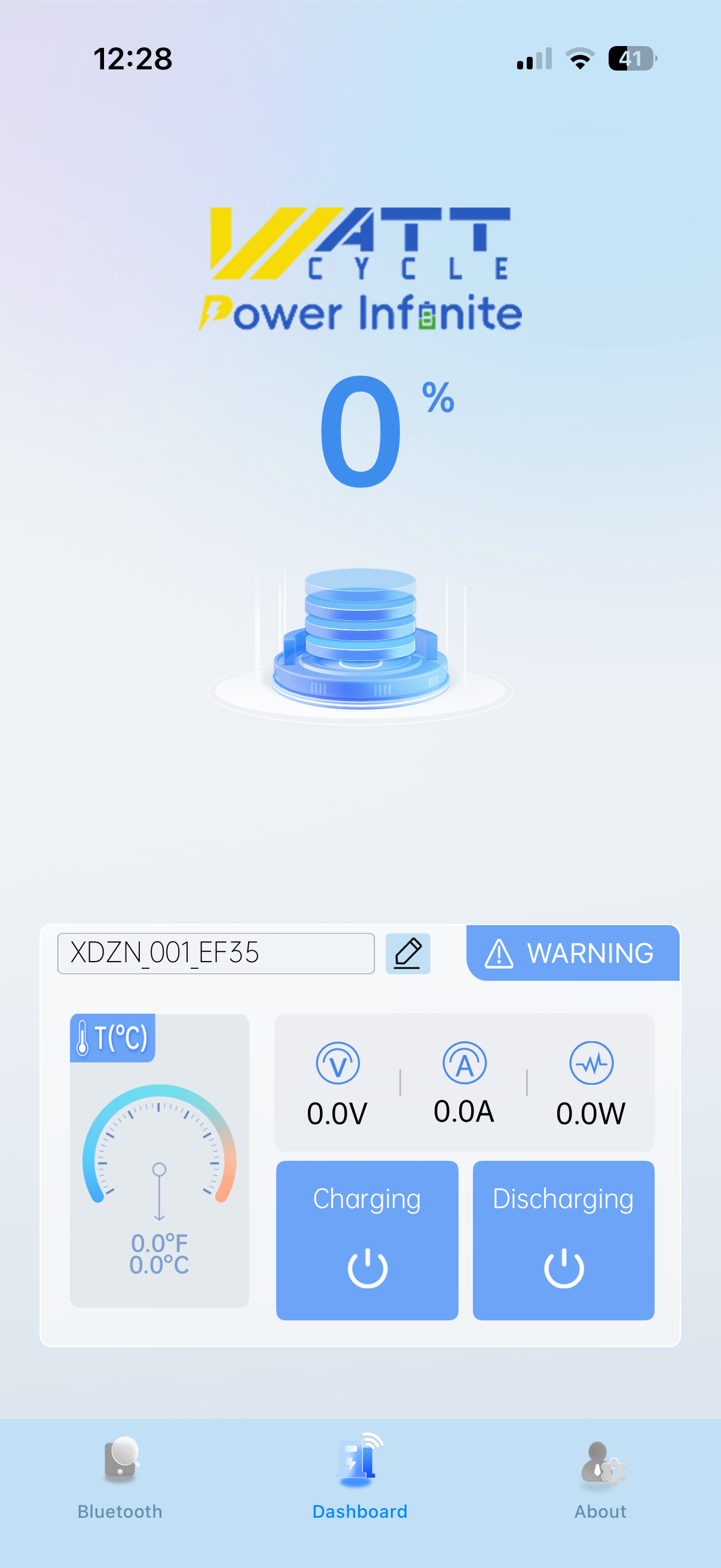
Task: Switch to the Bluetooth tab
Action: tap(121, 1478)
